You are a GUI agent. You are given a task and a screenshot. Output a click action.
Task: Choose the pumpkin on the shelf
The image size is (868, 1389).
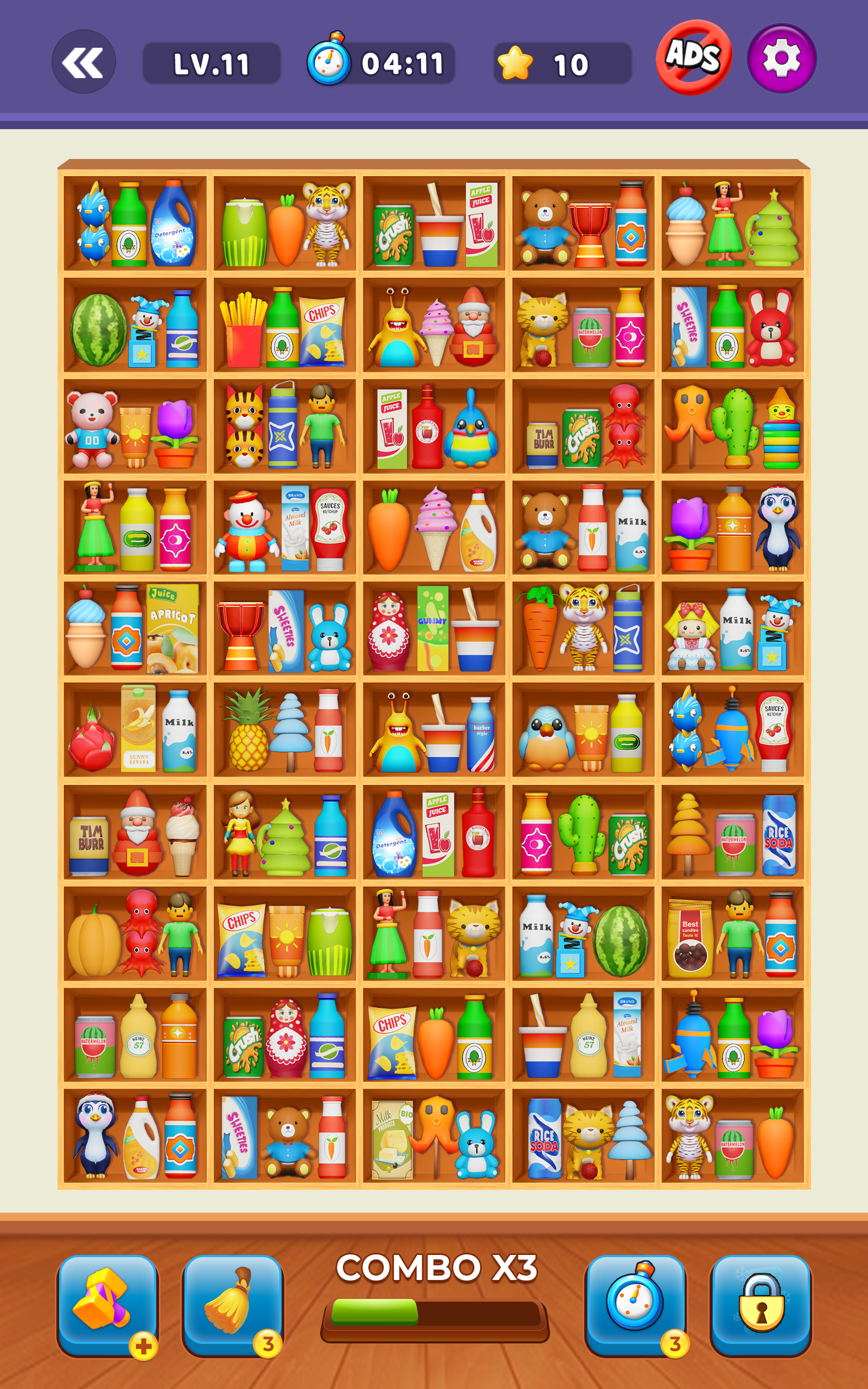point(94,941)
